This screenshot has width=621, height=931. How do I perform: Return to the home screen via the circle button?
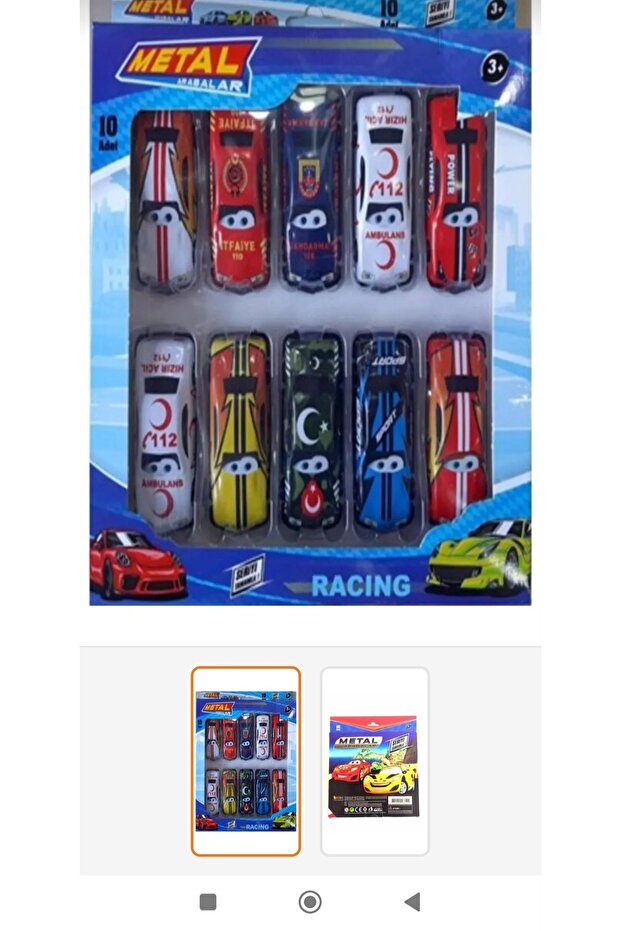click(x=310, y=902)
